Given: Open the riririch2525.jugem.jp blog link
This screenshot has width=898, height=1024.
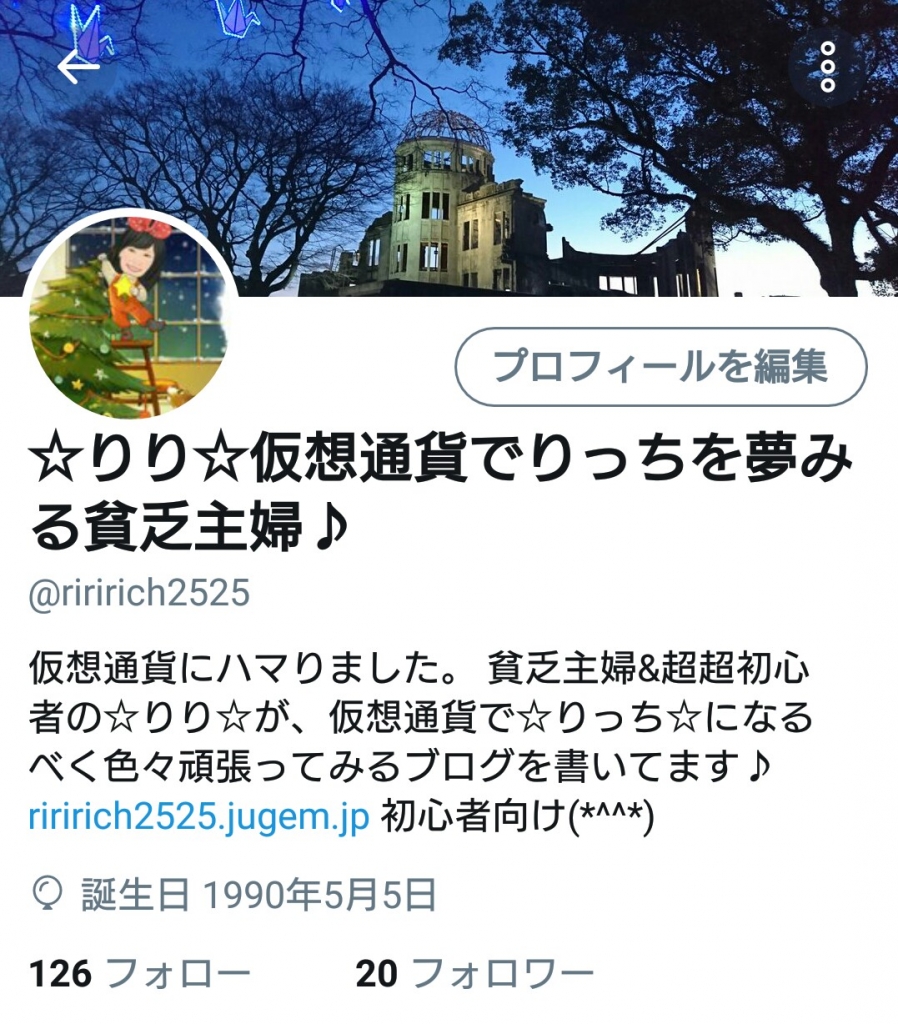Looking at the screenshot, I should coord(200,818).
